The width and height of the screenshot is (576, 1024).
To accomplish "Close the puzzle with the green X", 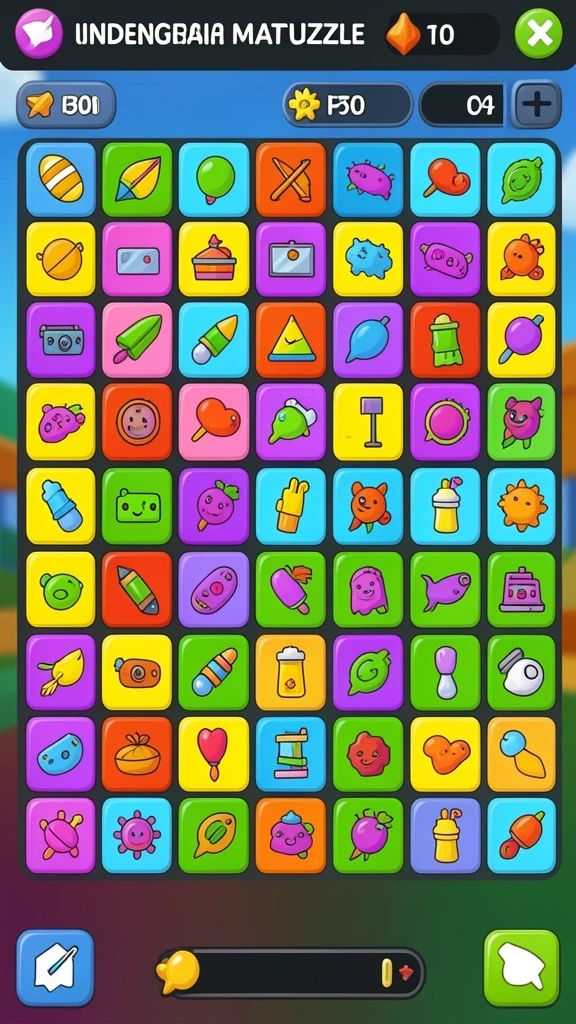I will (x=538, y=33).
